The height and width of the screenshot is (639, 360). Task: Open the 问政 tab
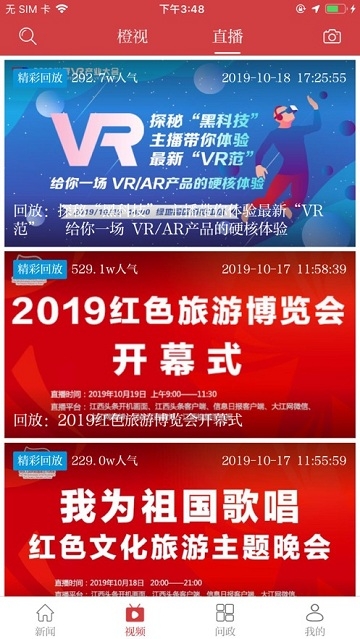tap(225, 619)
